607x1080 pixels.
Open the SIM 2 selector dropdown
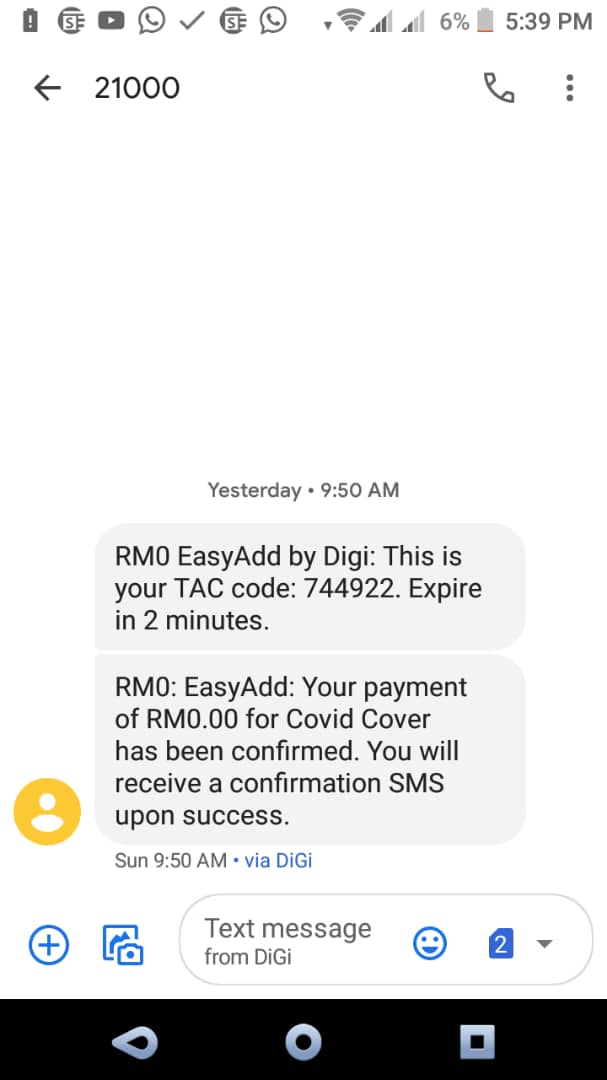(520, 943)
